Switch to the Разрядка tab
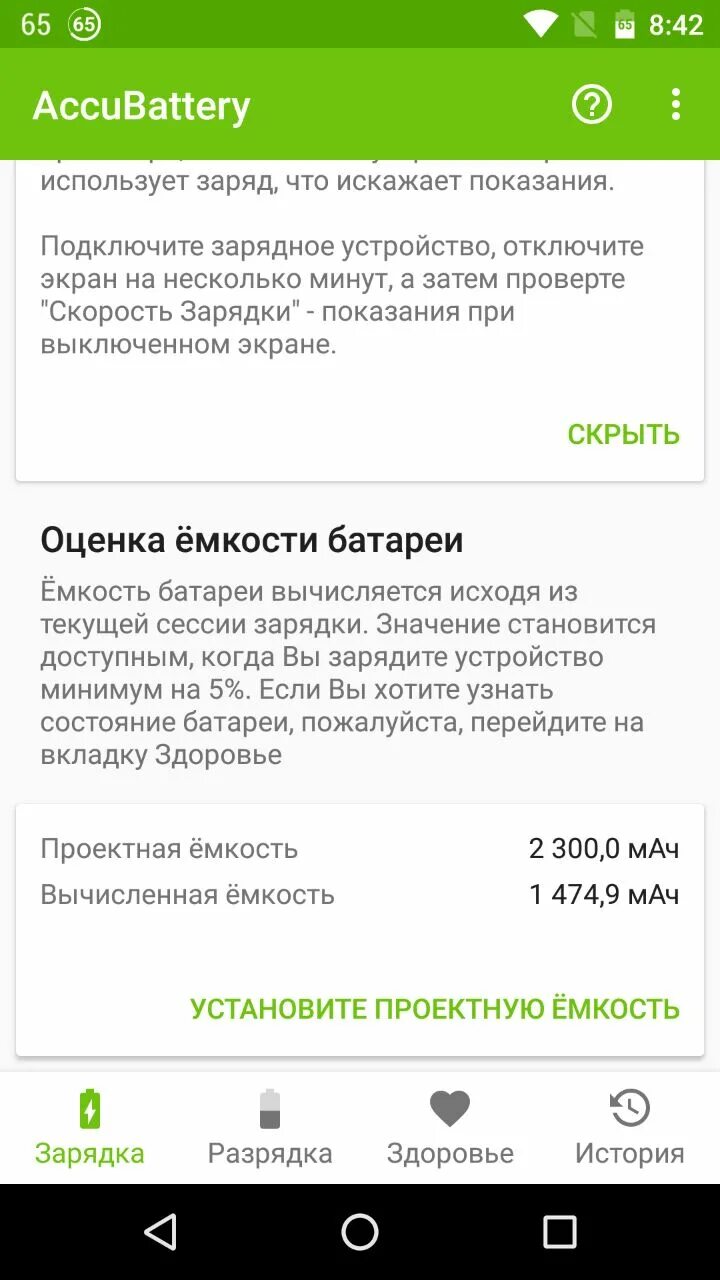The image size is (720, 1280). click(270, 1128)
